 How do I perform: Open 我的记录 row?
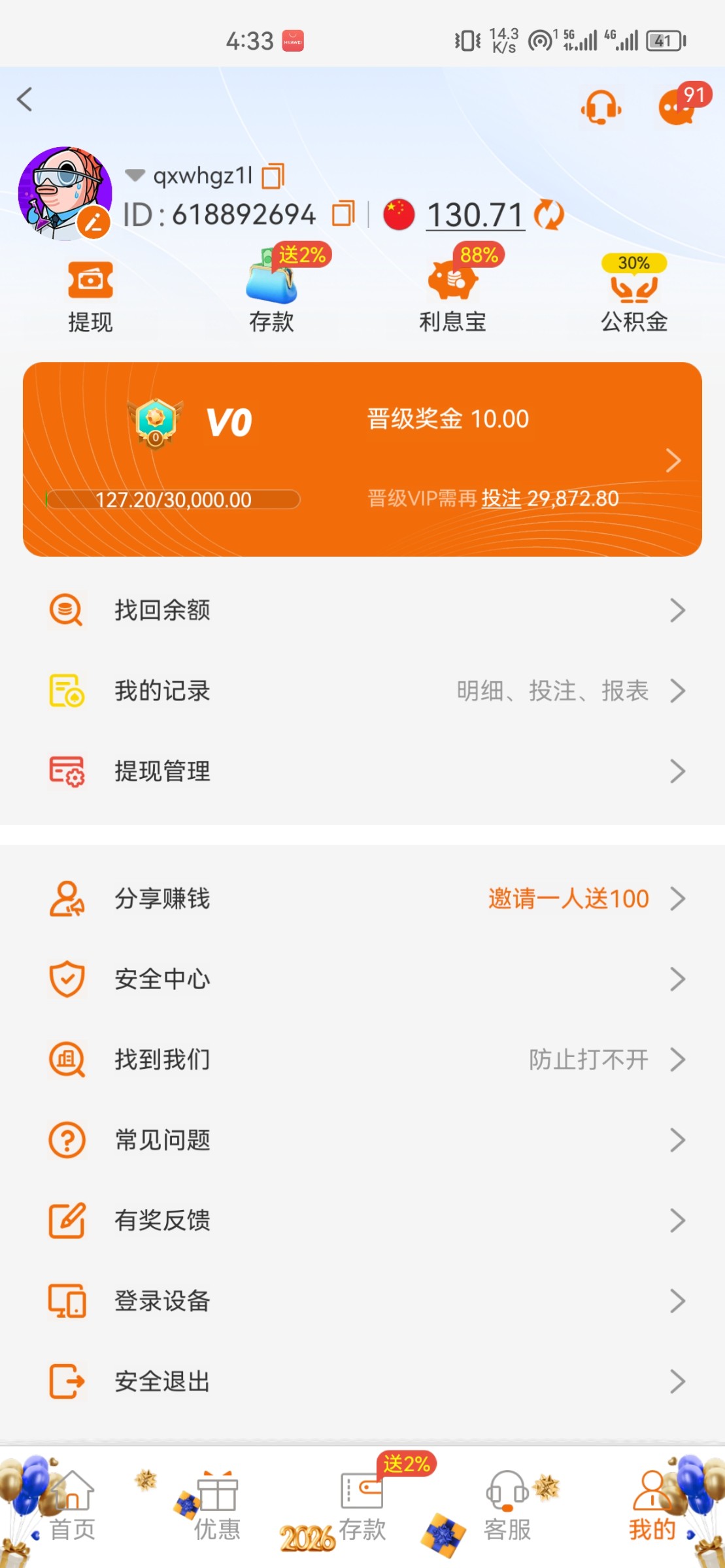362,691
